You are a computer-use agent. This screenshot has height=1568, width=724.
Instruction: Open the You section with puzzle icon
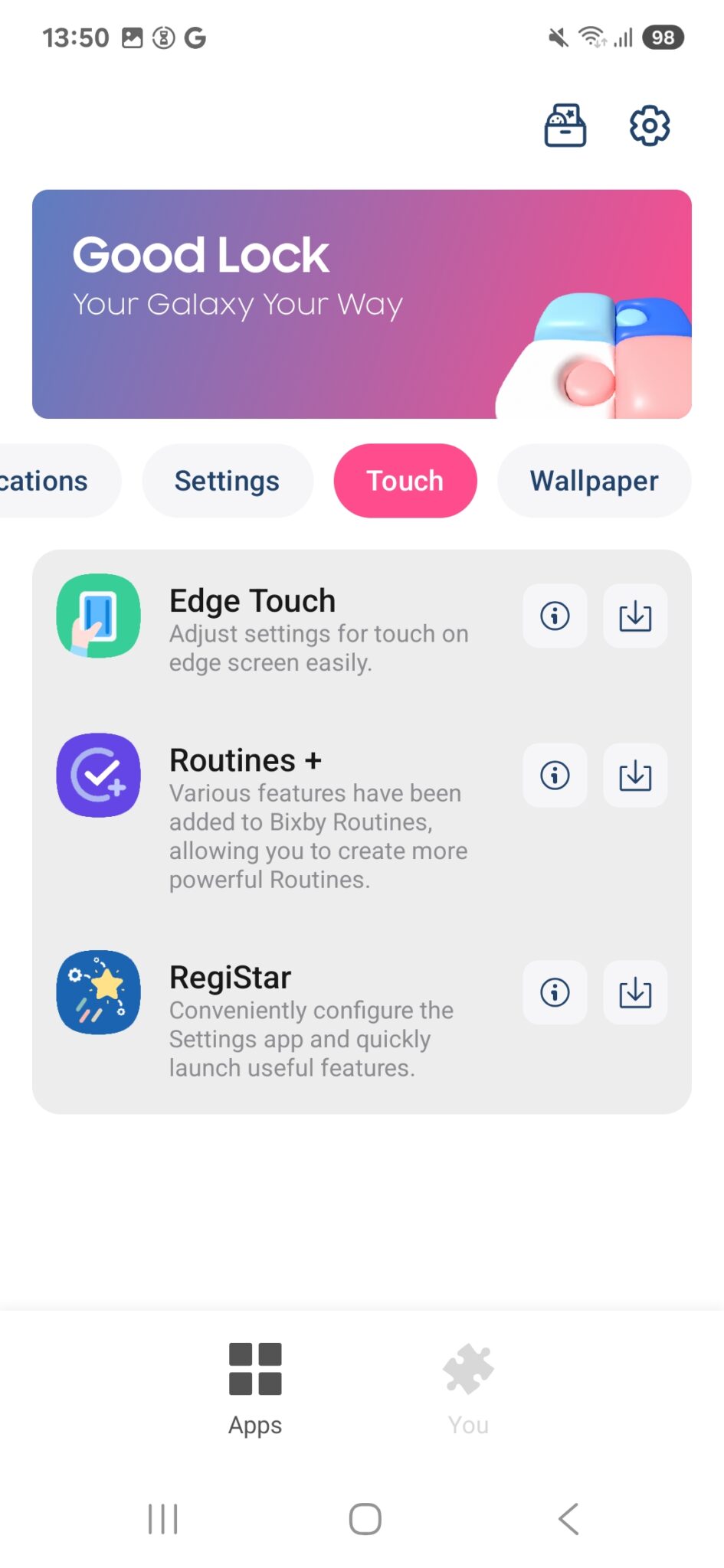coord(467,1386)
